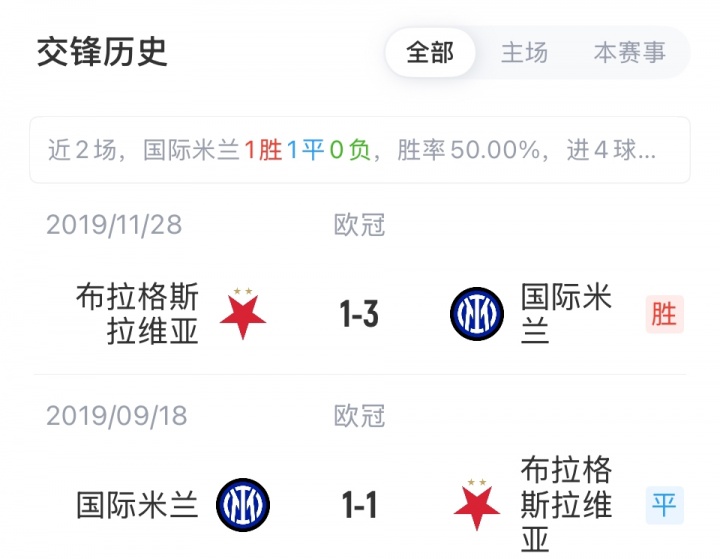Switch to the 本赛事 tab
Viewport: 720px width, 559px height.
pyautogui.click(x=629, y=52)
